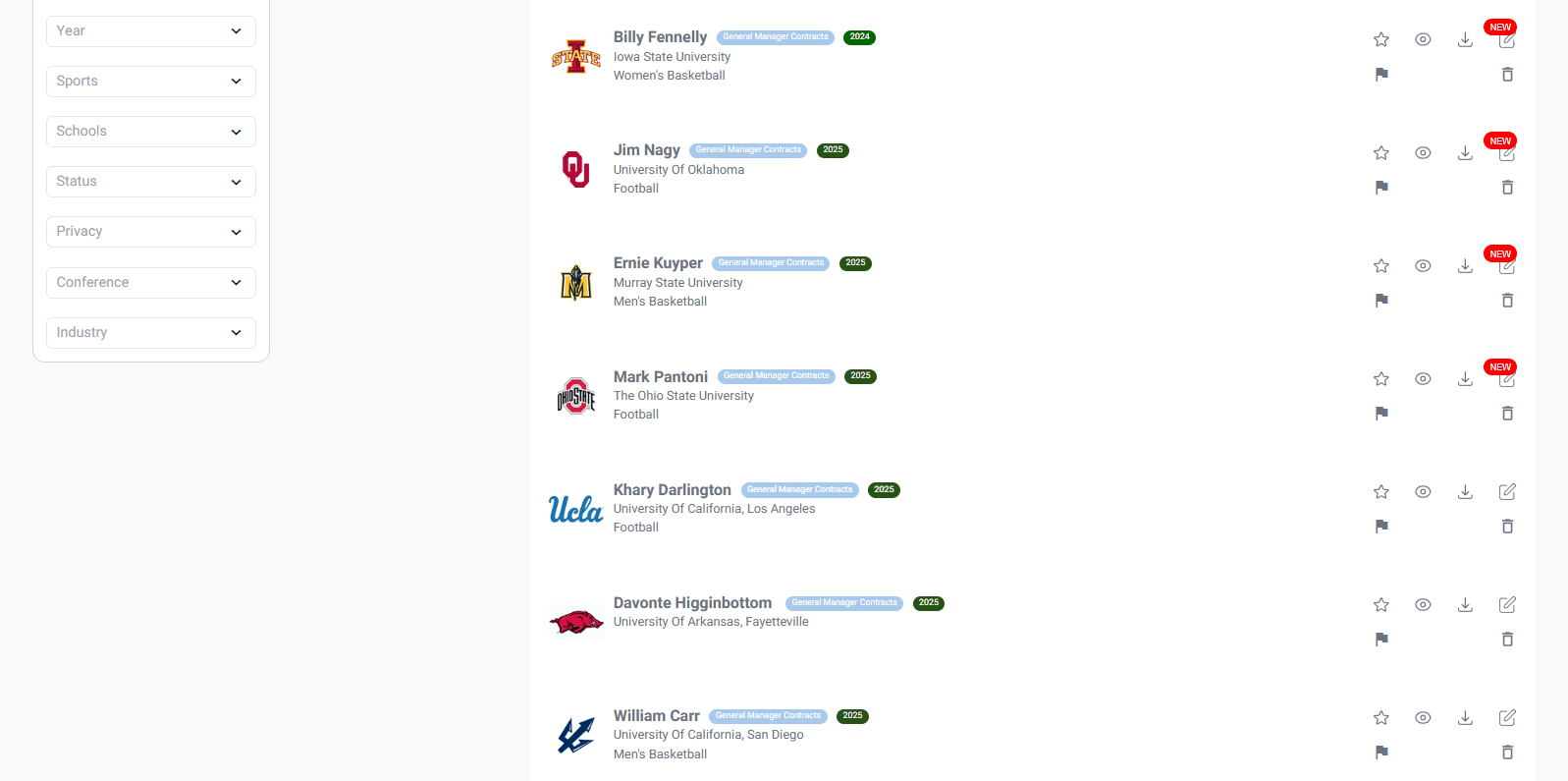Open the Conference filter
The image size is (1568, 781).
[150, 283]
